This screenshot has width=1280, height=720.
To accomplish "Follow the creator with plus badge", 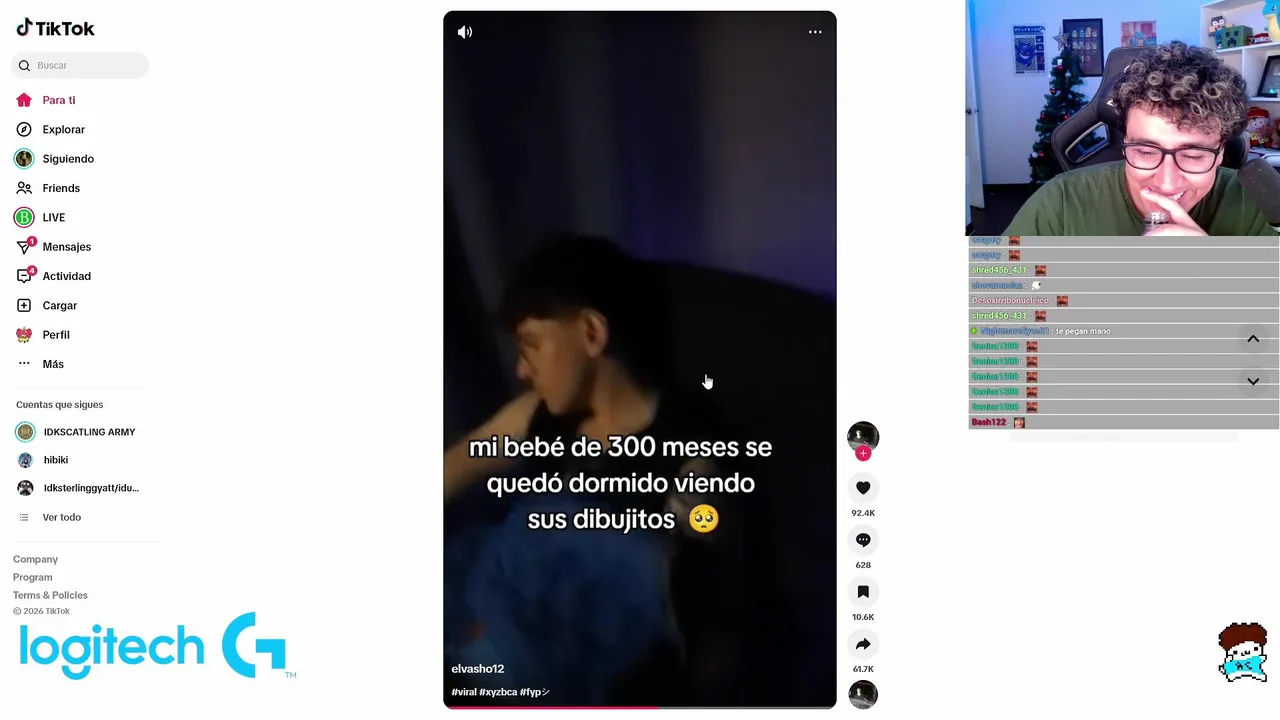I will [863, 454].
